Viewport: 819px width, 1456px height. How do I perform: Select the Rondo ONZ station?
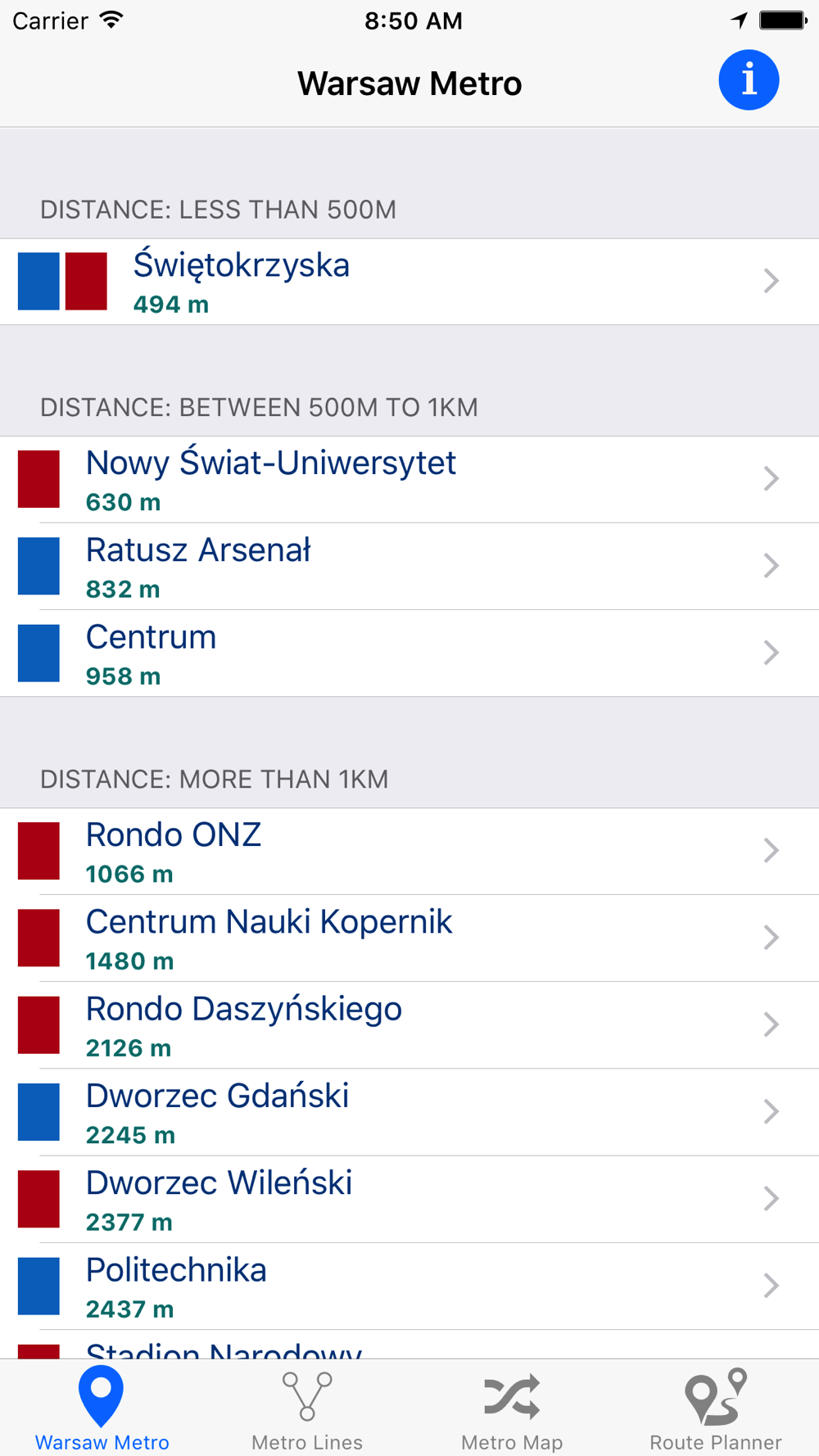pyautogui.click(x=409, y=851)
